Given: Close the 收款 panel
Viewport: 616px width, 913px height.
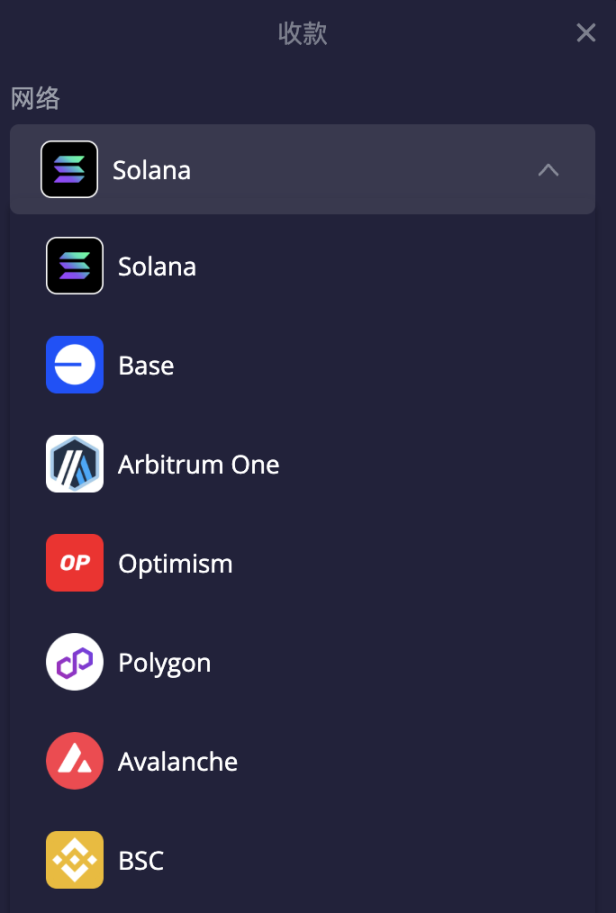Looking at the screenshot, I should 586,33.
